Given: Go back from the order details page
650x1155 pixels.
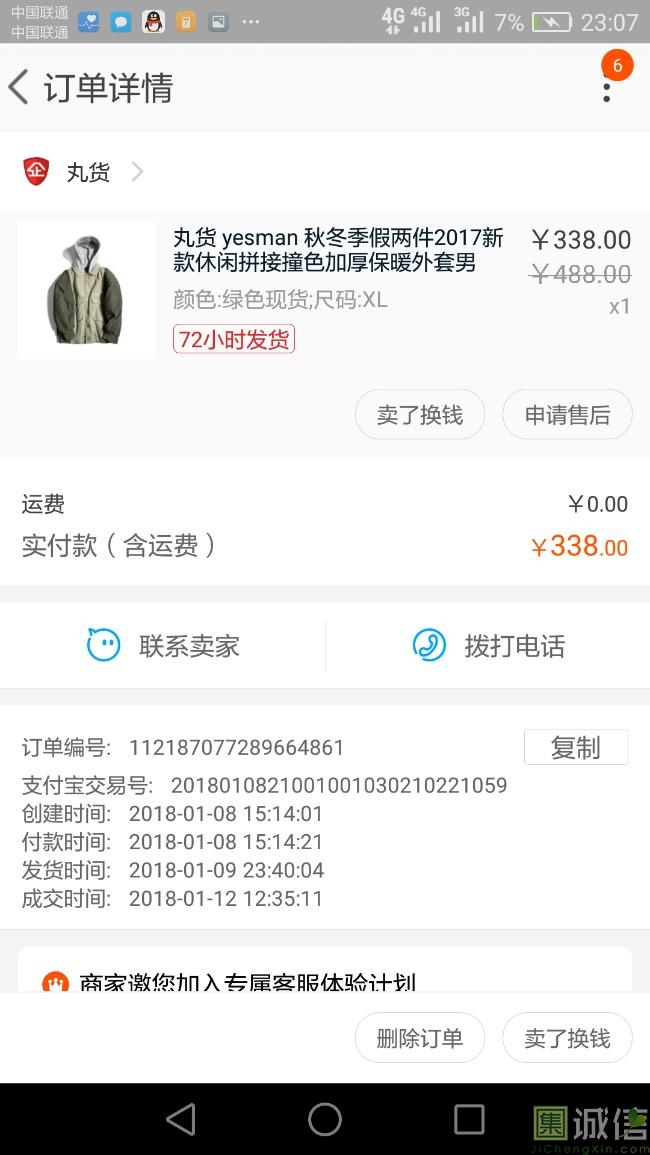Looking at the screenshot, I should pyautogui.click(x=20, y=88).
